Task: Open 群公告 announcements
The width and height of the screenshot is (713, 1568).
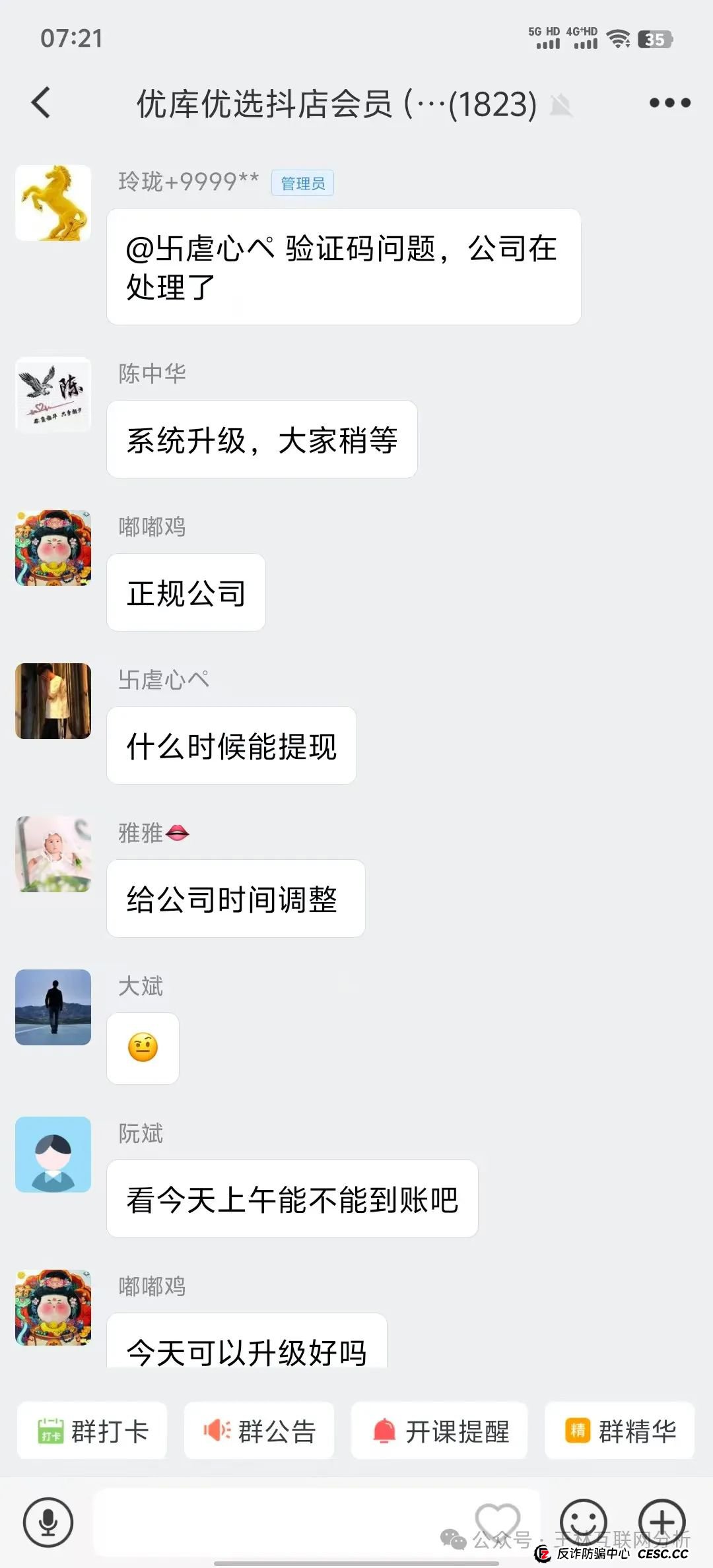Action: pos(259,1431)
